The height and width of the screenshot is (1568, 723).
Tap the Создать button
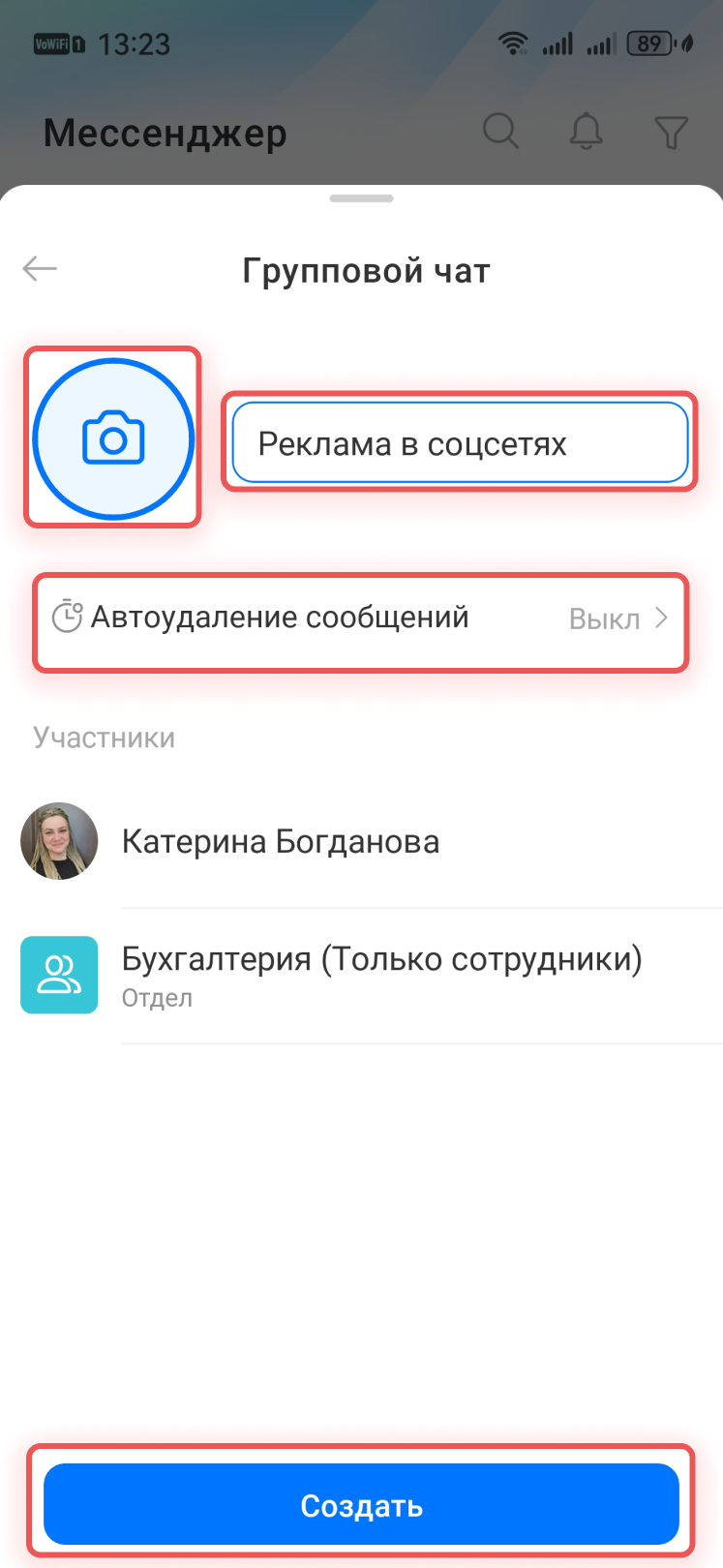(361, 1505)
